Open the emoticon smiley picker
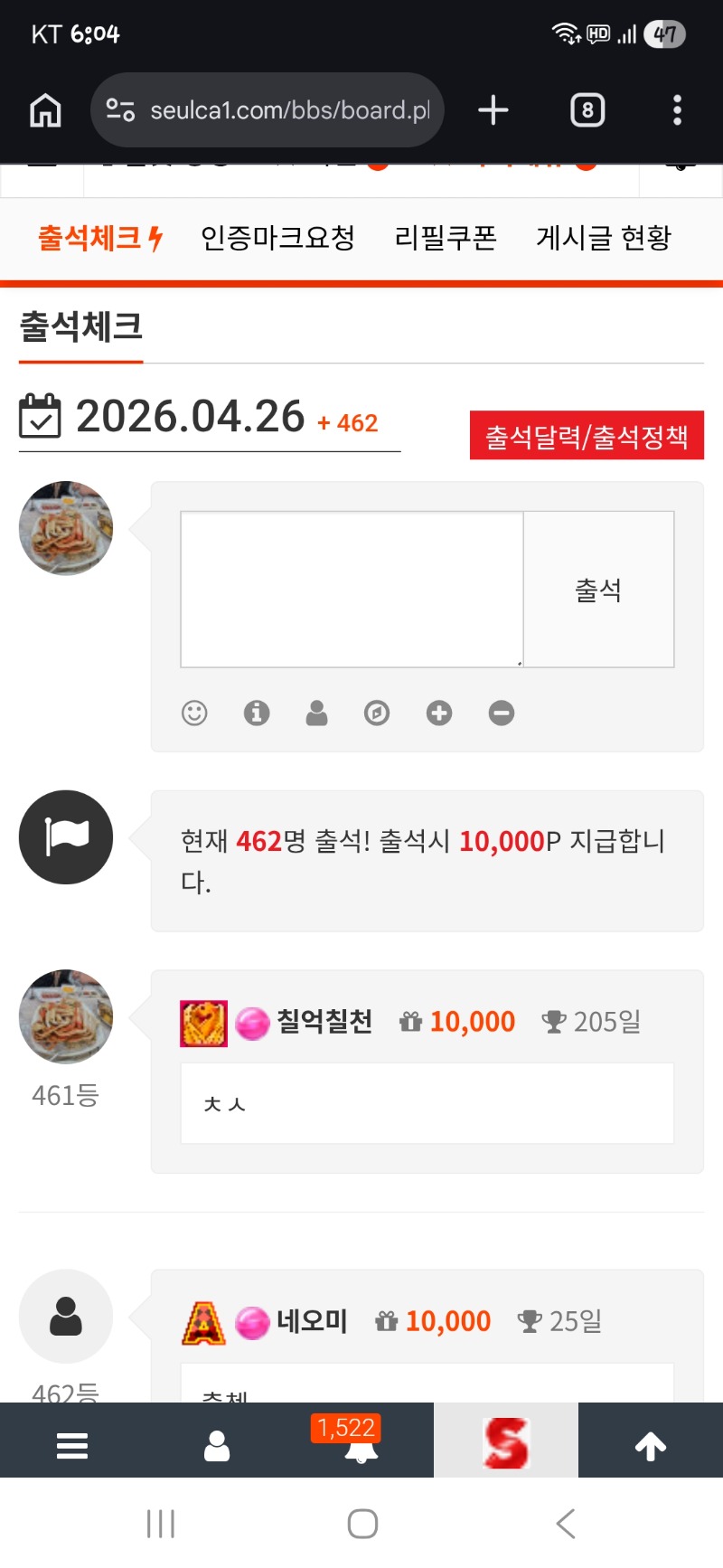The height and width of the screenshot is (1568, 723). 194,713
